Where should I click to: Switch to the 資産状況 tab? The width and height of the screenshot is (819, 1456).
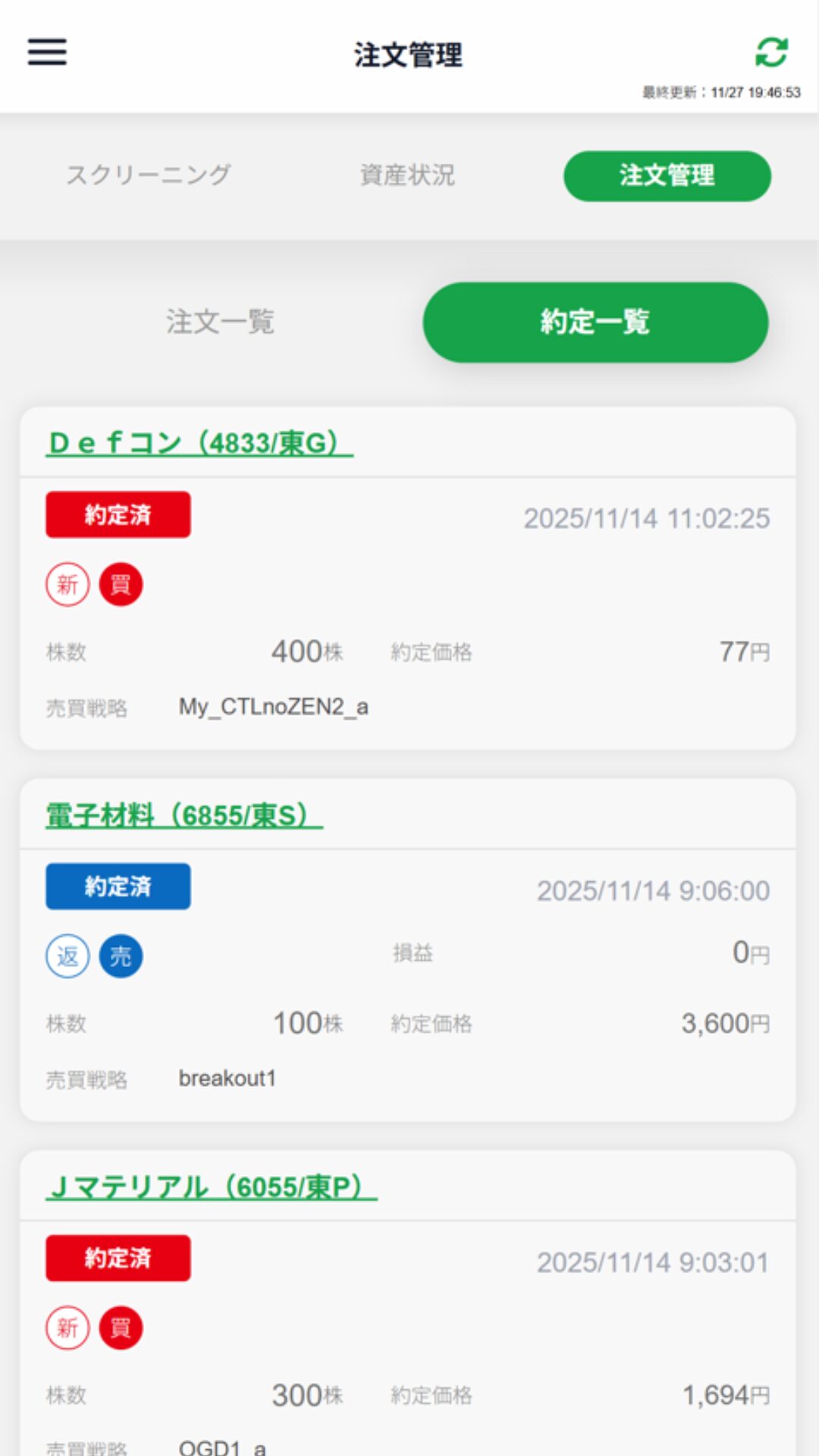pos(408,175)
